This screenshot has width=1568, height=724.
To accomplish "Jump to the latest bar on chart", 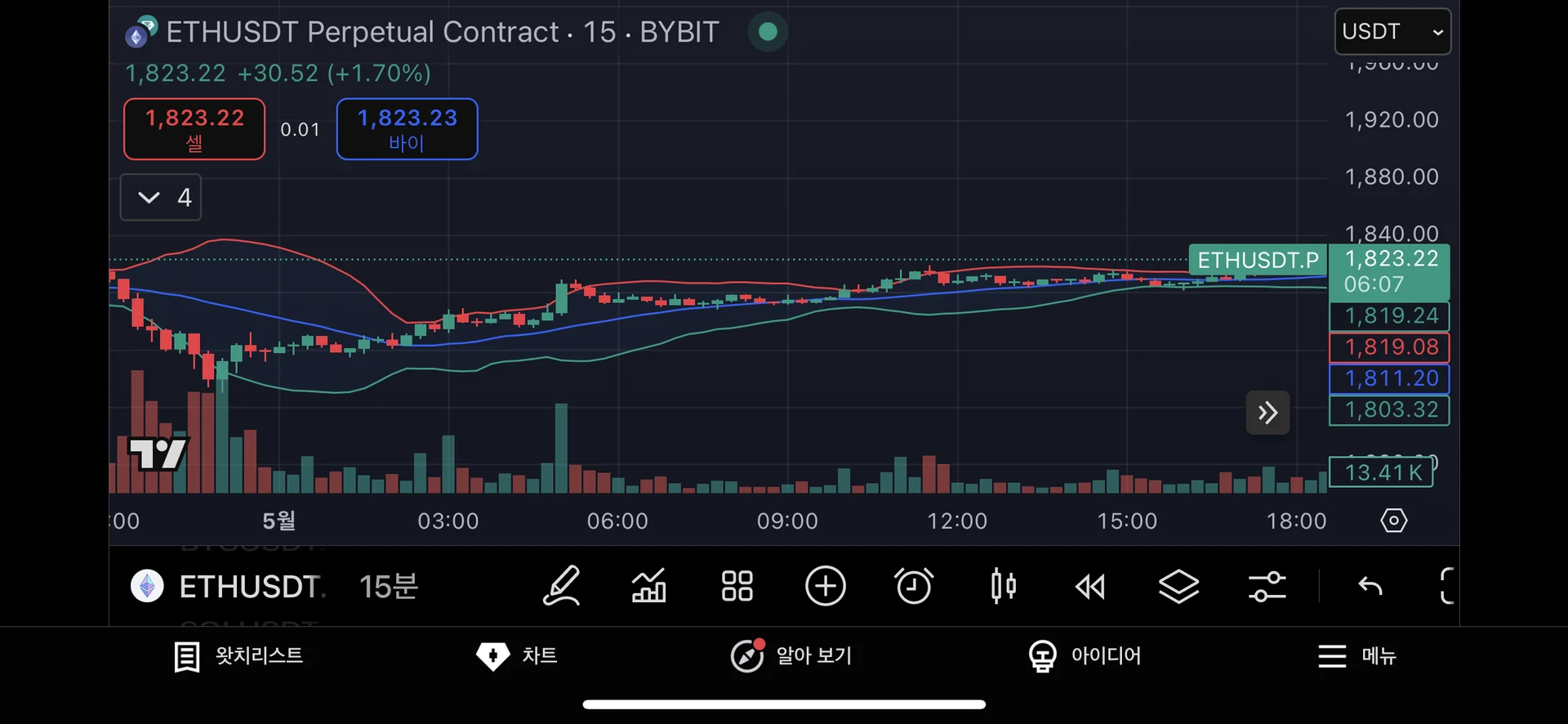I will (1267, 413).
